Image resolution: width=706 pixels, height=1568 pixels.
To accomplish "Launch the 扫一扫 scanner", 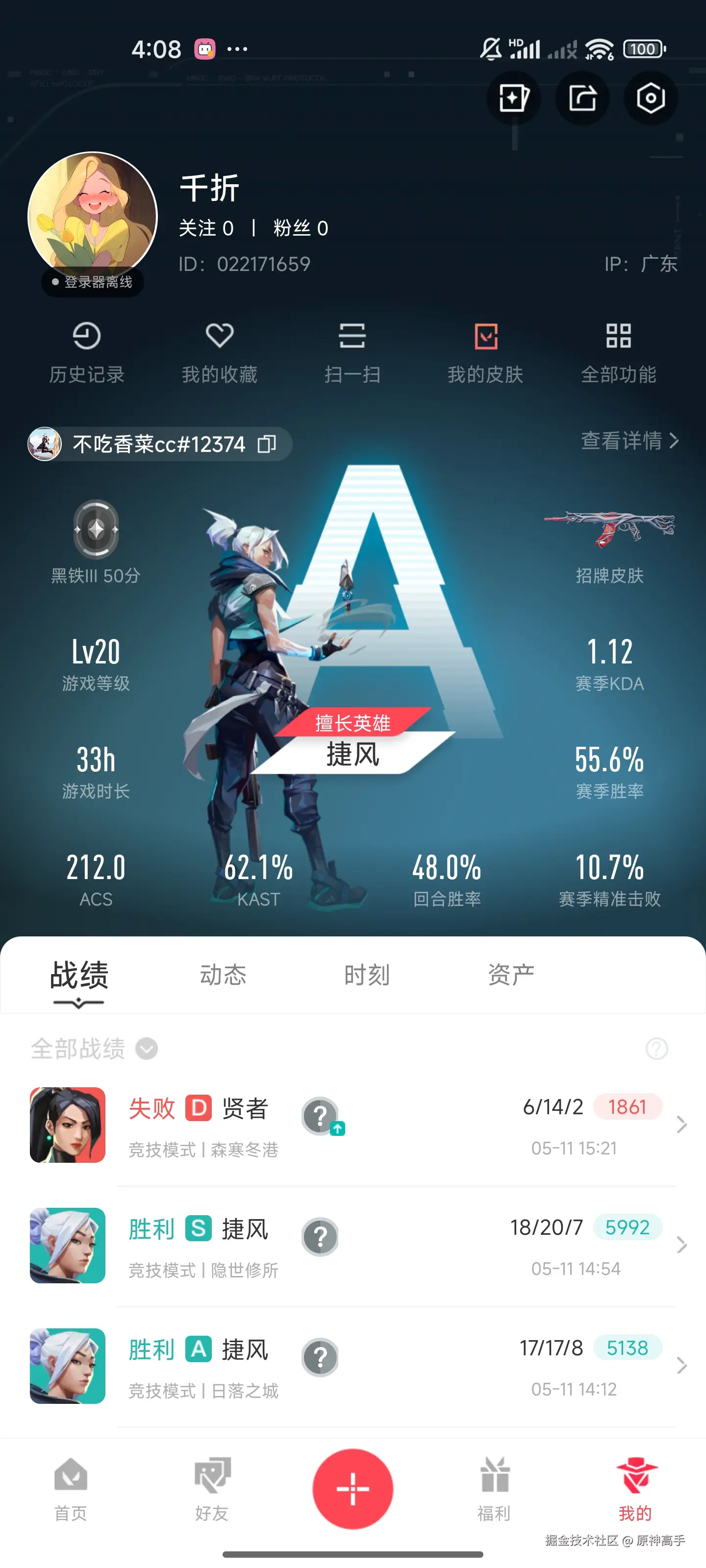I will point(352,353).
